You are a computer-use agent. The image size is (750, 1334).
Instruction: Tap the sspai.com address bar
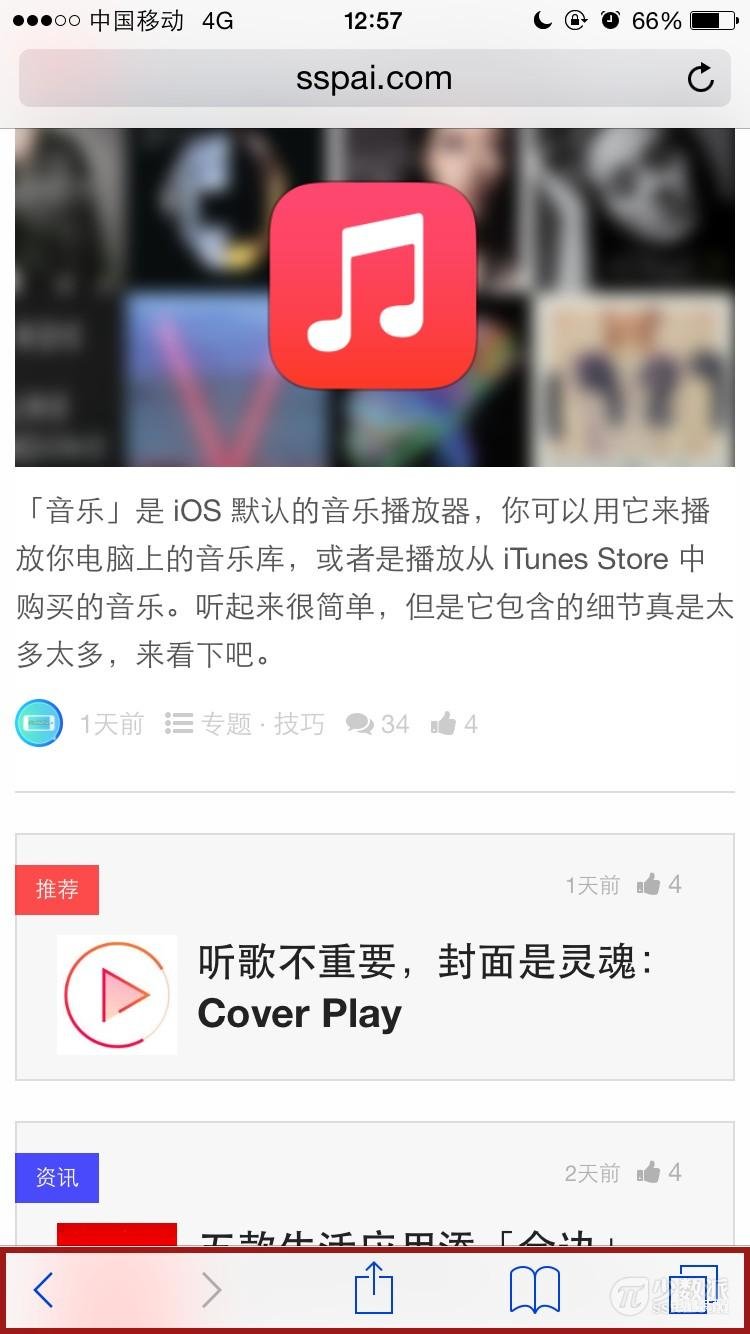pos(373,79)
